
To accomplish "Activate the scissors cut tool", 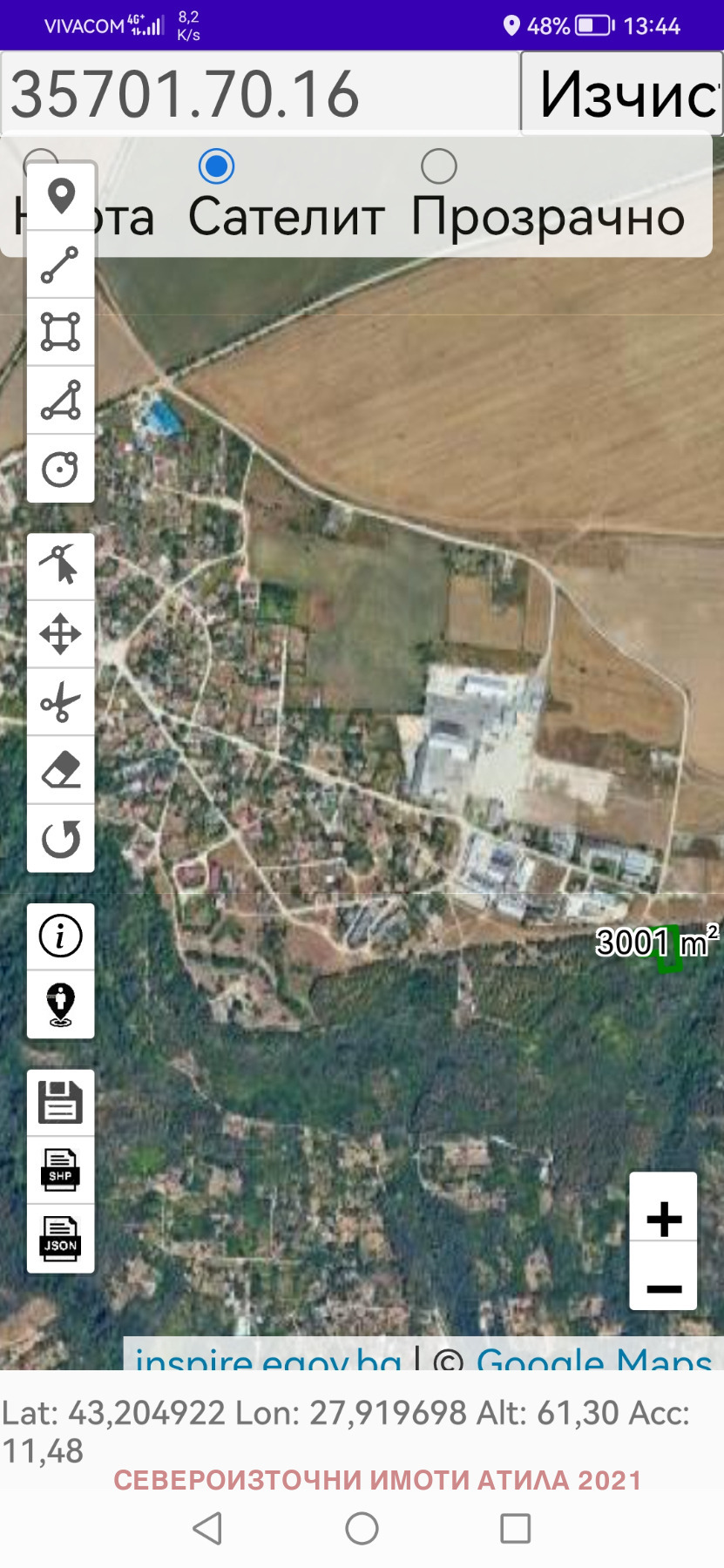I will (x=61, y=702).
